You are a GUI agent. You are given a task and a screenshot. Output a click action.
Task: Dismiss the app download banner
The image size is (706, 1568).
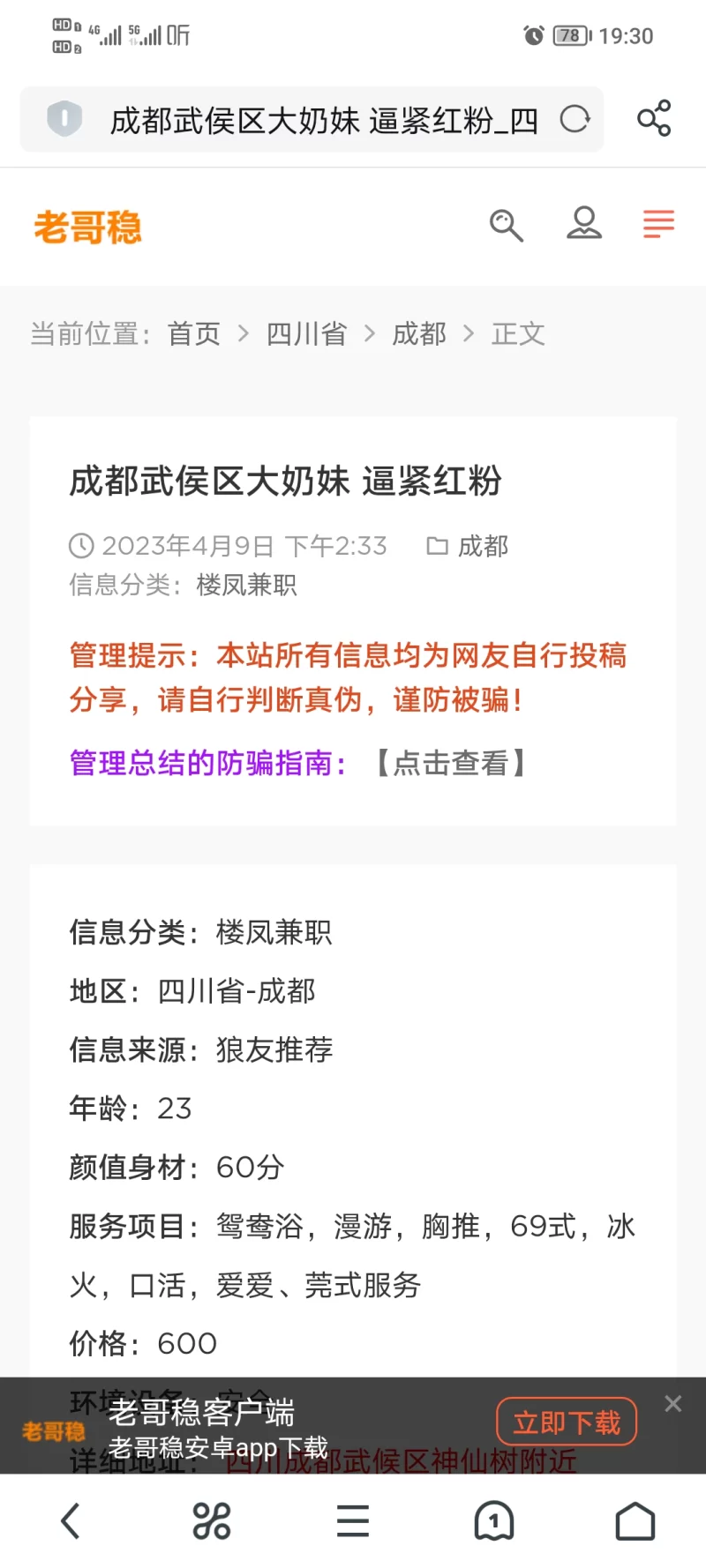tap(673, 1403)
